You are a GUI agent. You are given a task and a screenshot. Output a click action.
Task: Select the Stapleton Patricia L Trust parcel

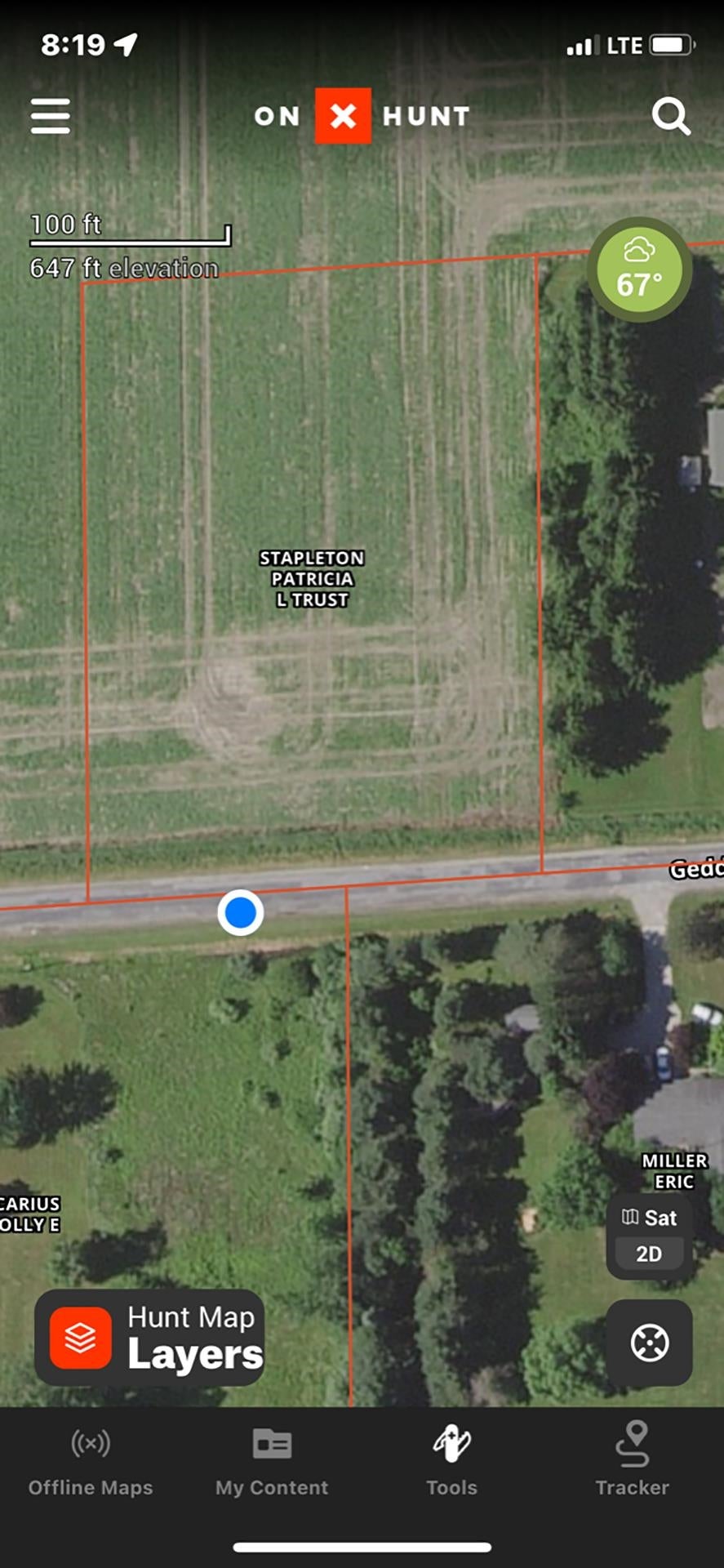[312, 578]
